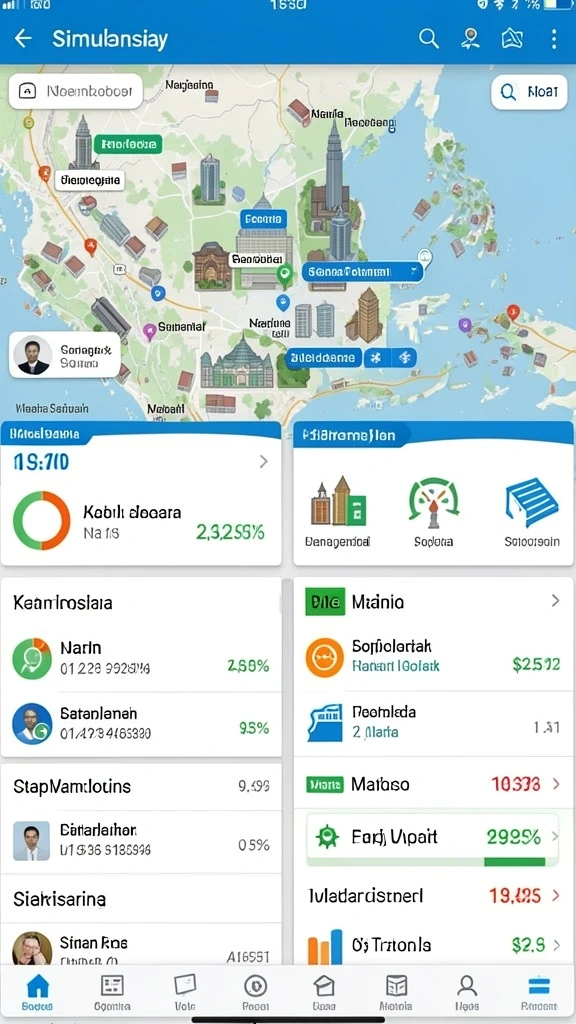Select the Solooresin shortcut
The height and width of the screenshot is (1024, 576).
pyautogui.click(x=532, y=511)
